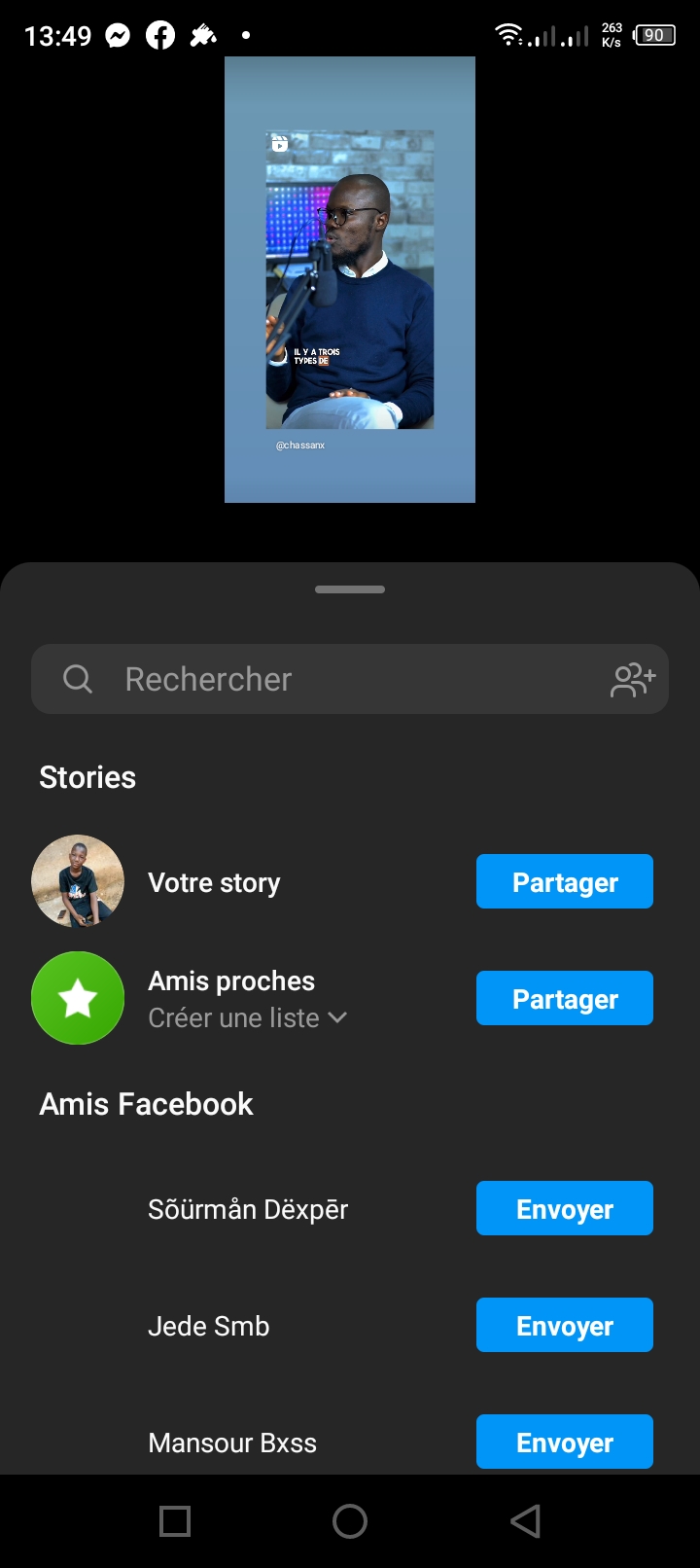This screenshot has width=700, height=1568.
Task: Send to Mansour Bxss
Action: tap(564, 1443)
